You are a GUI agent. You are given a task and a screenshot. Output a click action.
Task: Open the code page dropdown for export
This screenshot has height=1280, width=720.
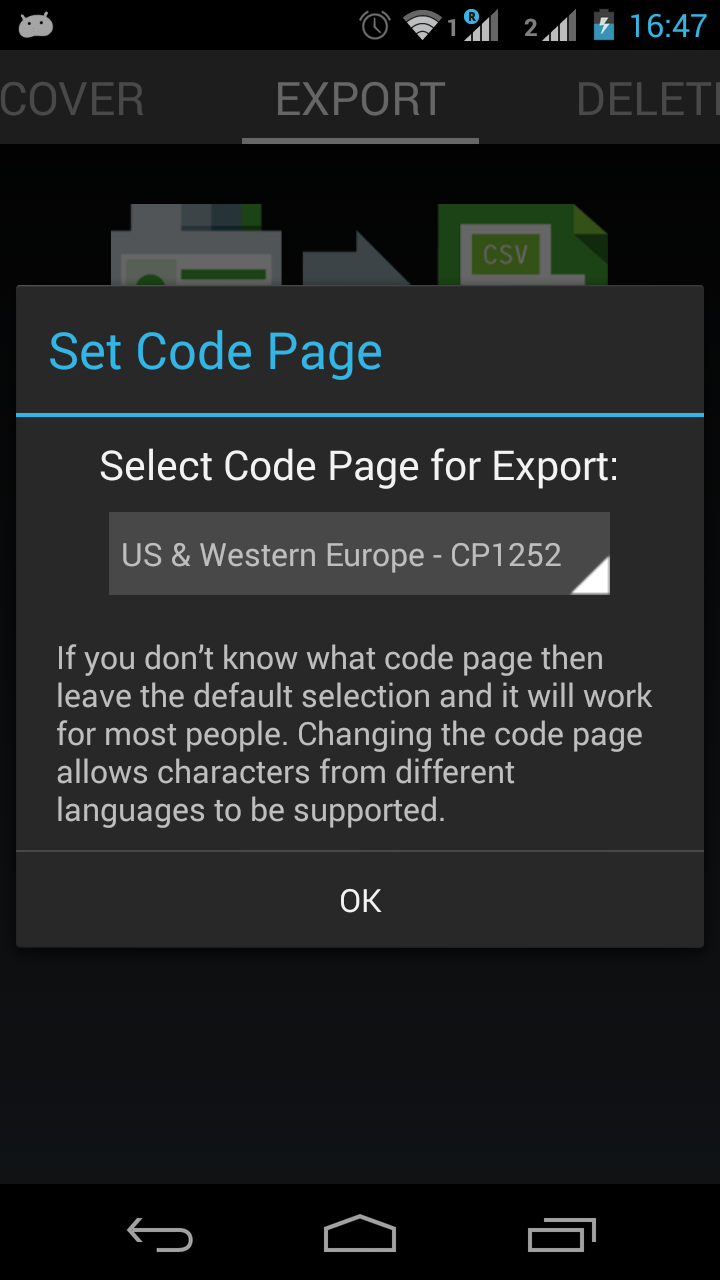359,554
